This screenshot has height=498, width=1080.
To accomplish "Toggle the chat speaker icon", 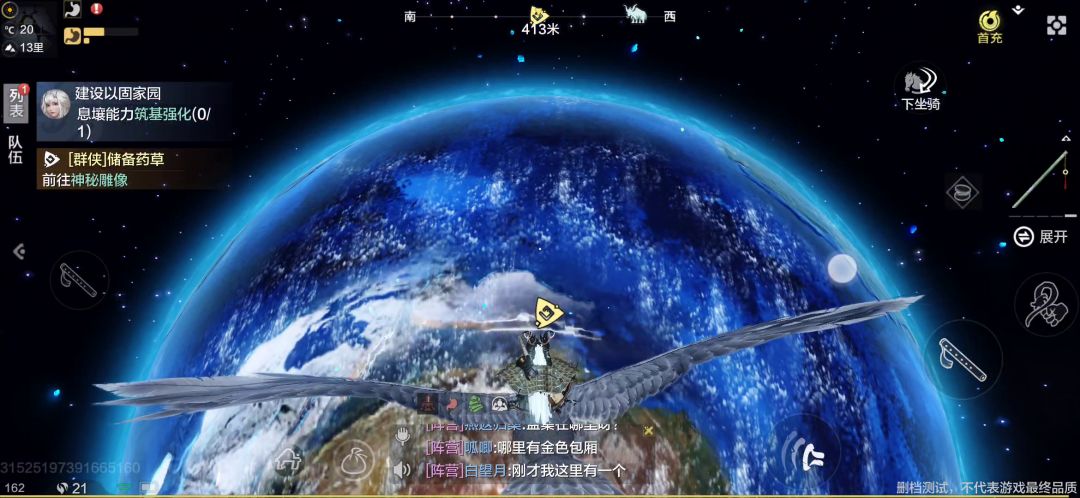I will (402, 470).
